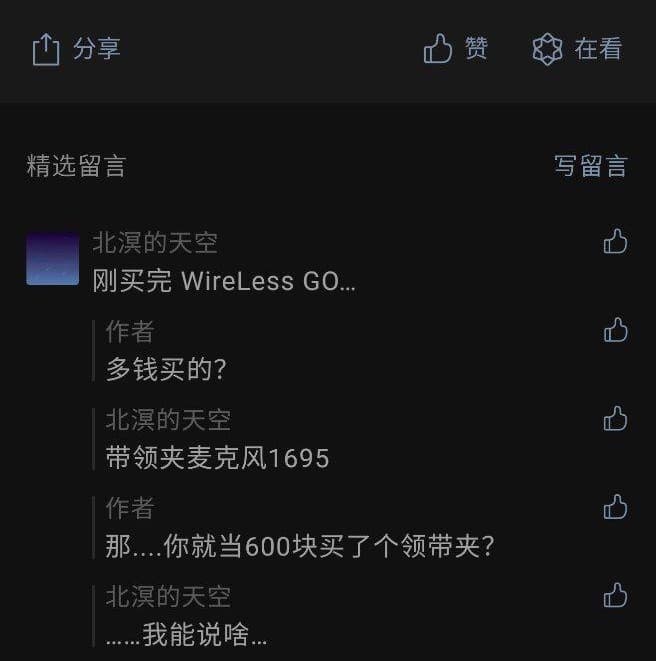Like the reply ……我能说啥…

click(x=615, y=596)
